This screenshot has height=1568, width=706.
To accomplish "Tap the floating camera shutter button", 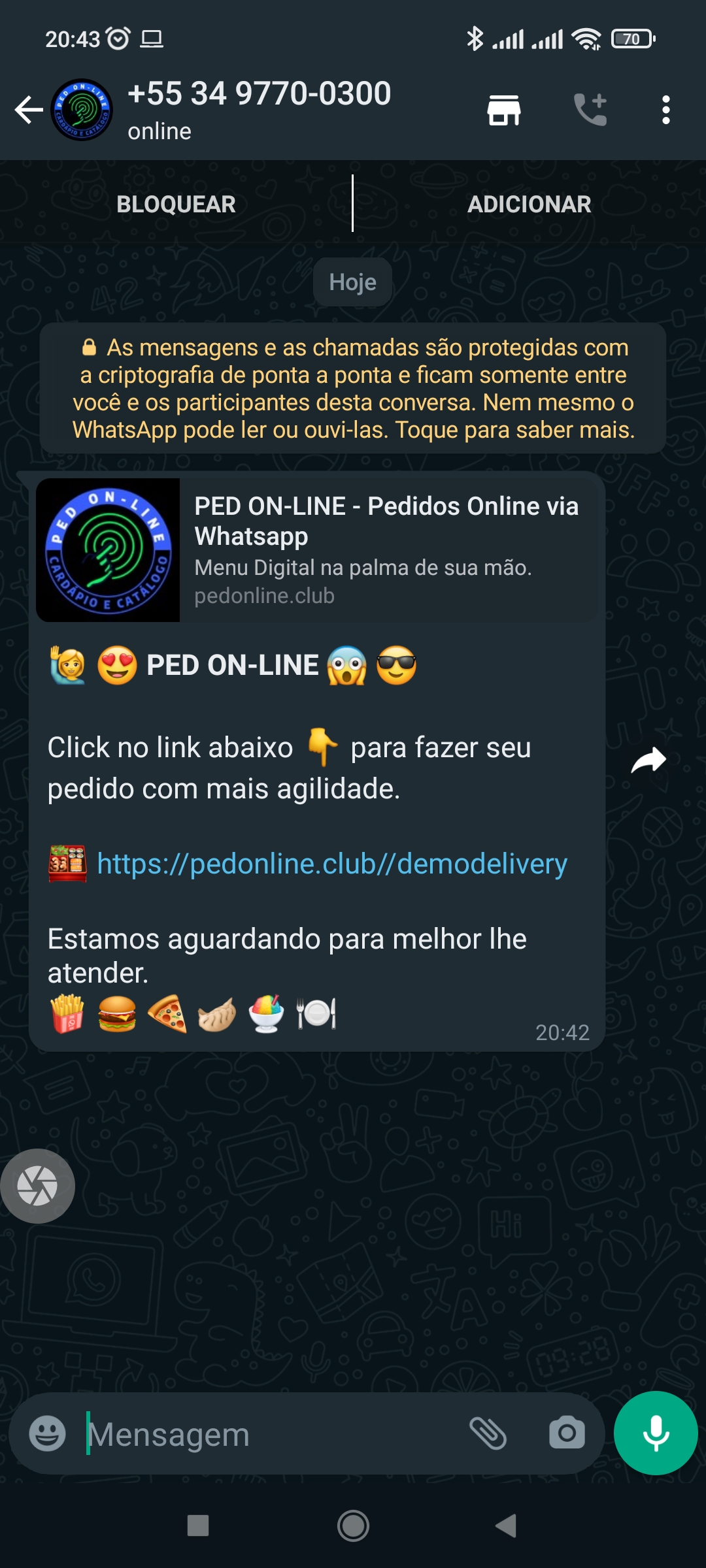I will (38, 1186).
